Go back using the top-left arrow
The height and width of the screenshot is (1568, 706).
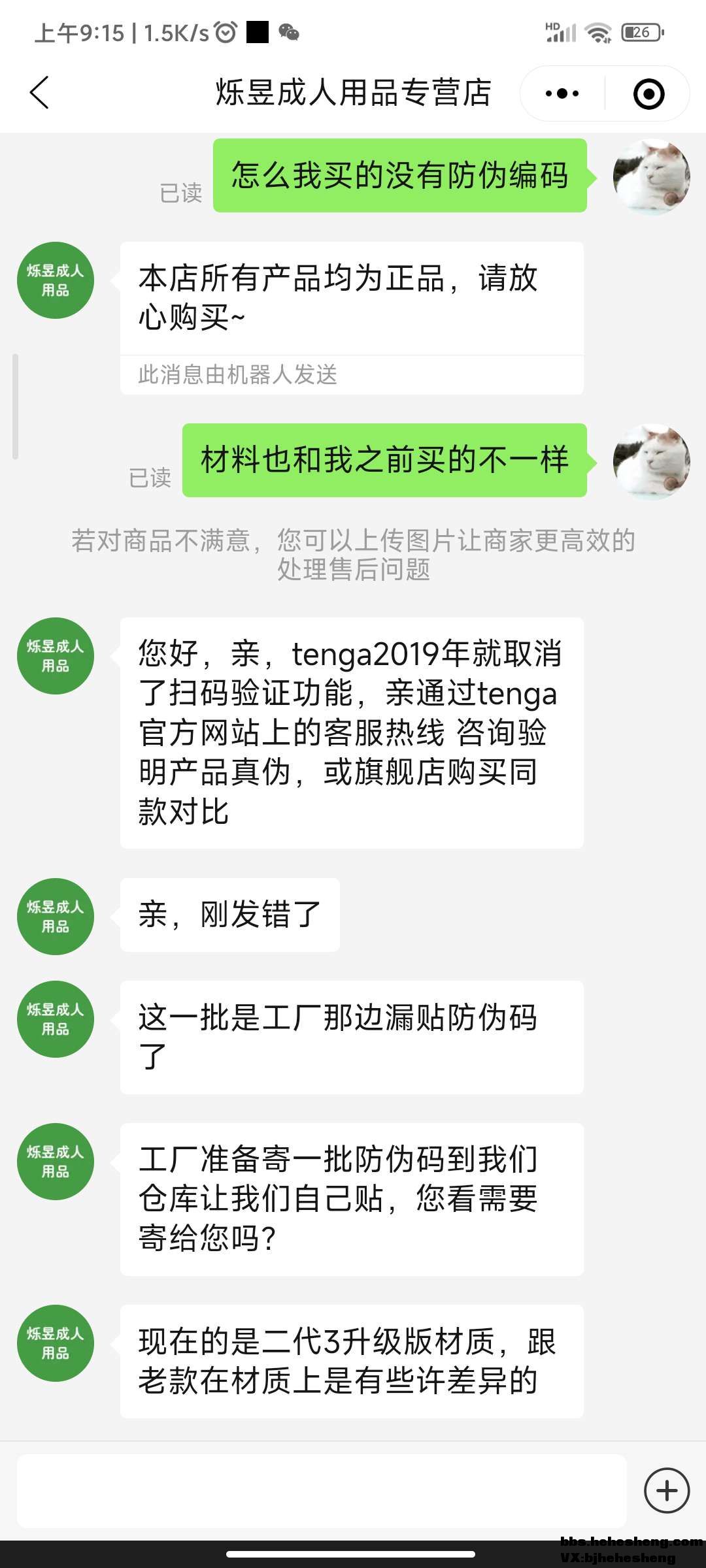click(40, 93)
